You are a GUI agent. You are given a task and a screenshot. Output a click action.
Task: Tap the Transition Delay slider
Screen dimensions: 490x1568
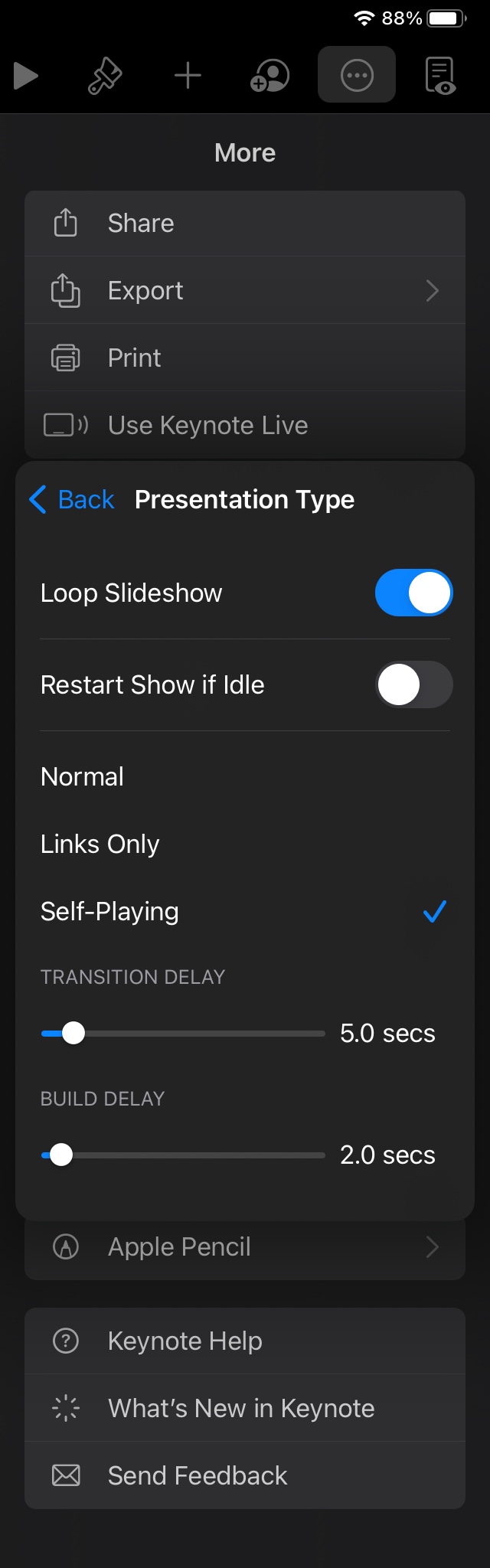[184, 1034]
